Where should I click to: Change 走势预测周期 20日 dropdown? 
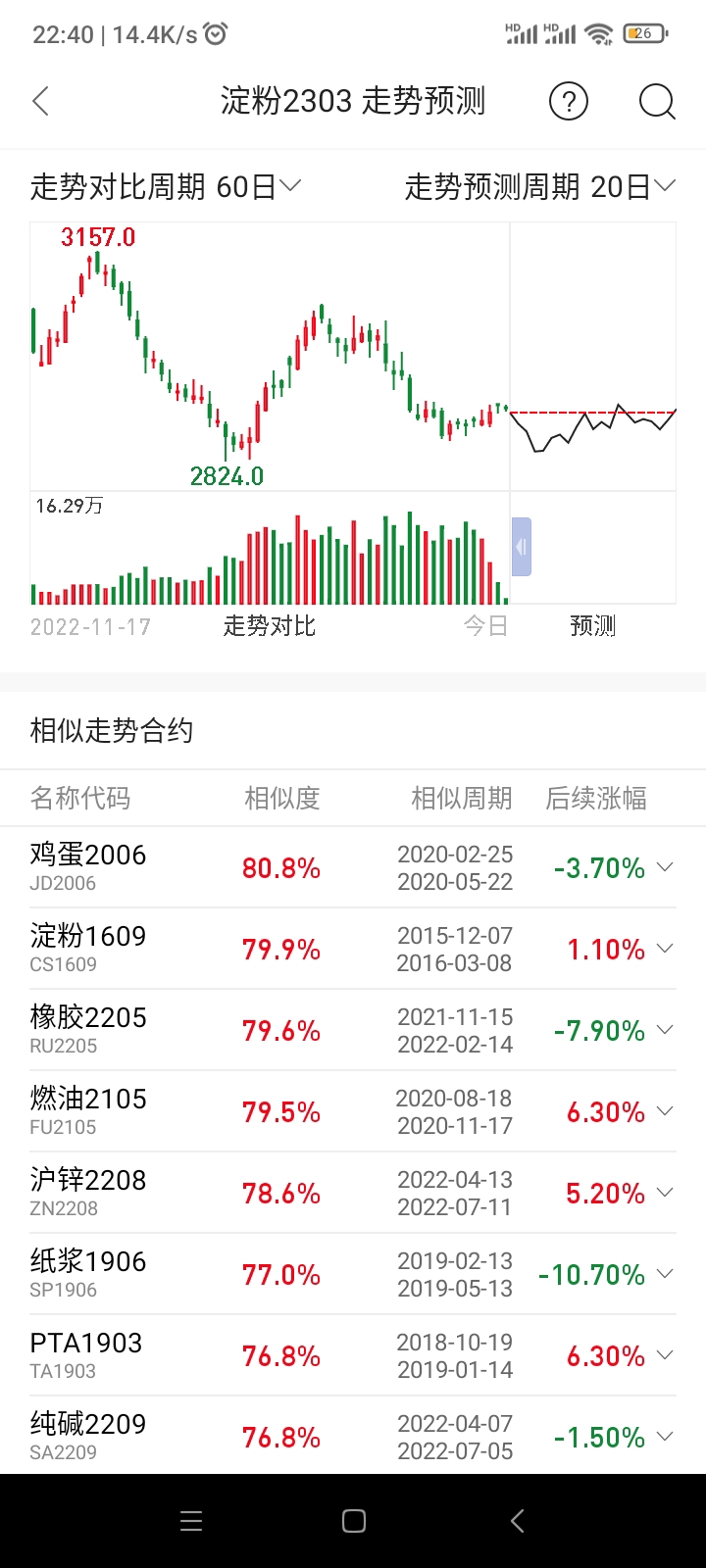coord(540,186)
